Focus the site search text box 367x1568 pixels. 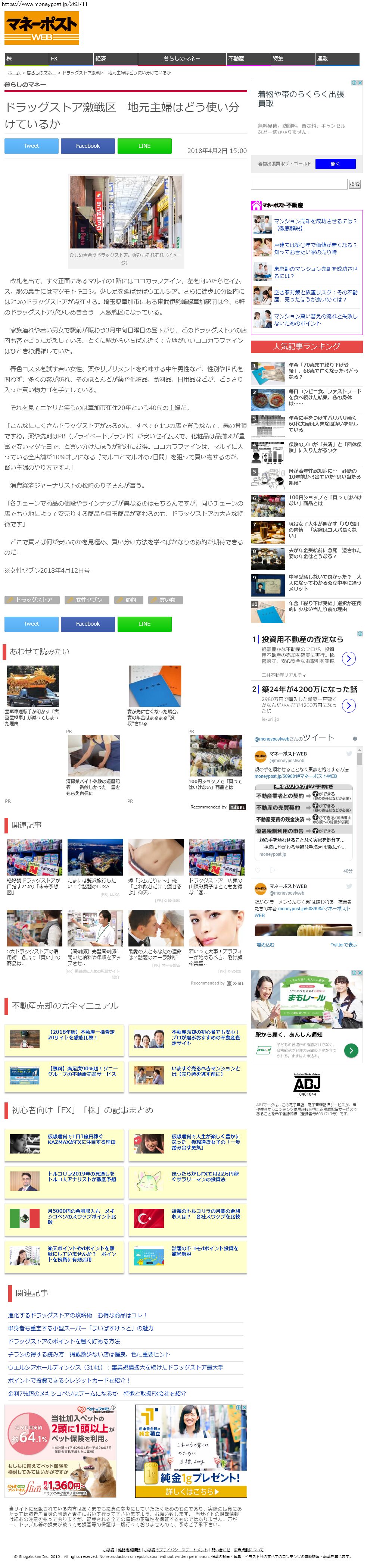pyautogui.click(x=299, y=184)
